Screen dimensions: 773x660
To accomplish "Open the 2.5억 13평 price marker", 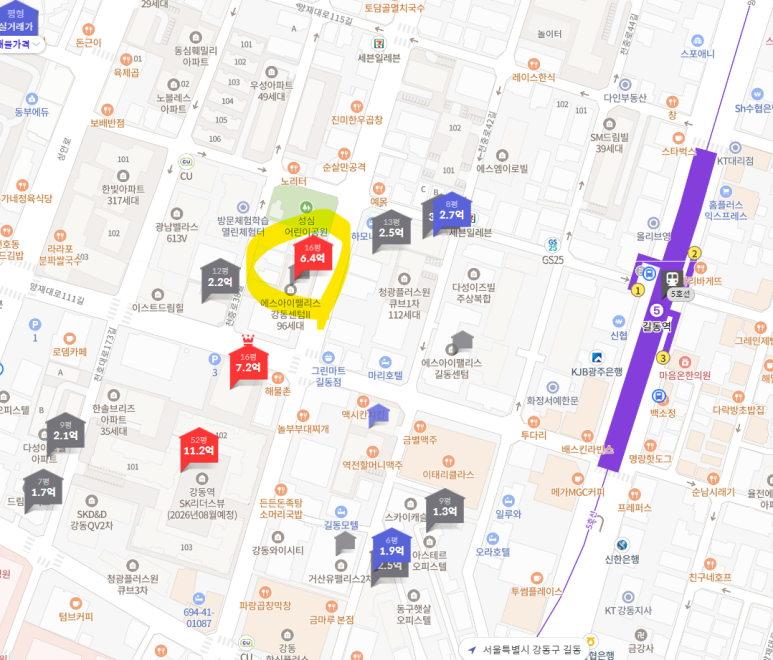I will pos(391,231).
